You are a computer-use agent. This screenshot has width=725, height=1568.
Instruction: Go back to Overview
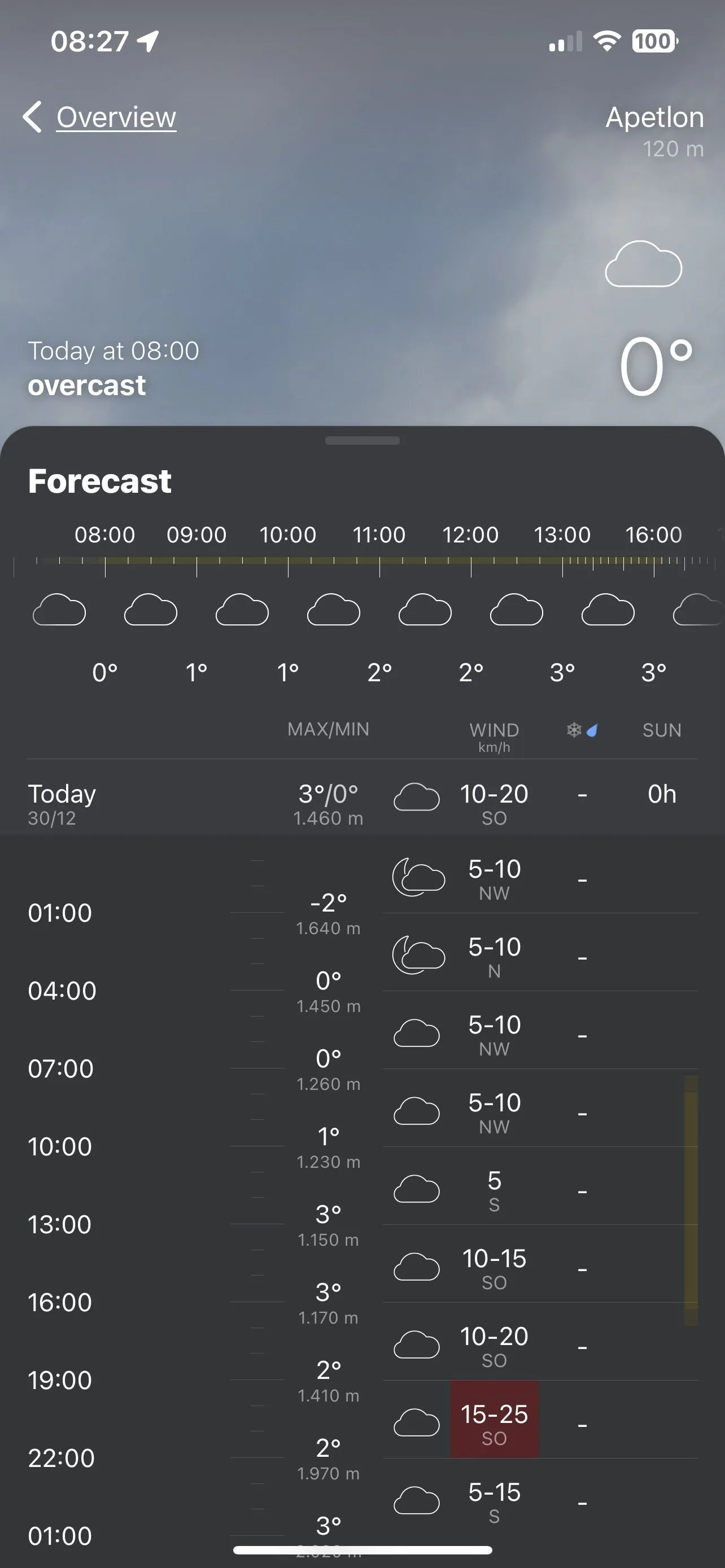pos(101,117)
